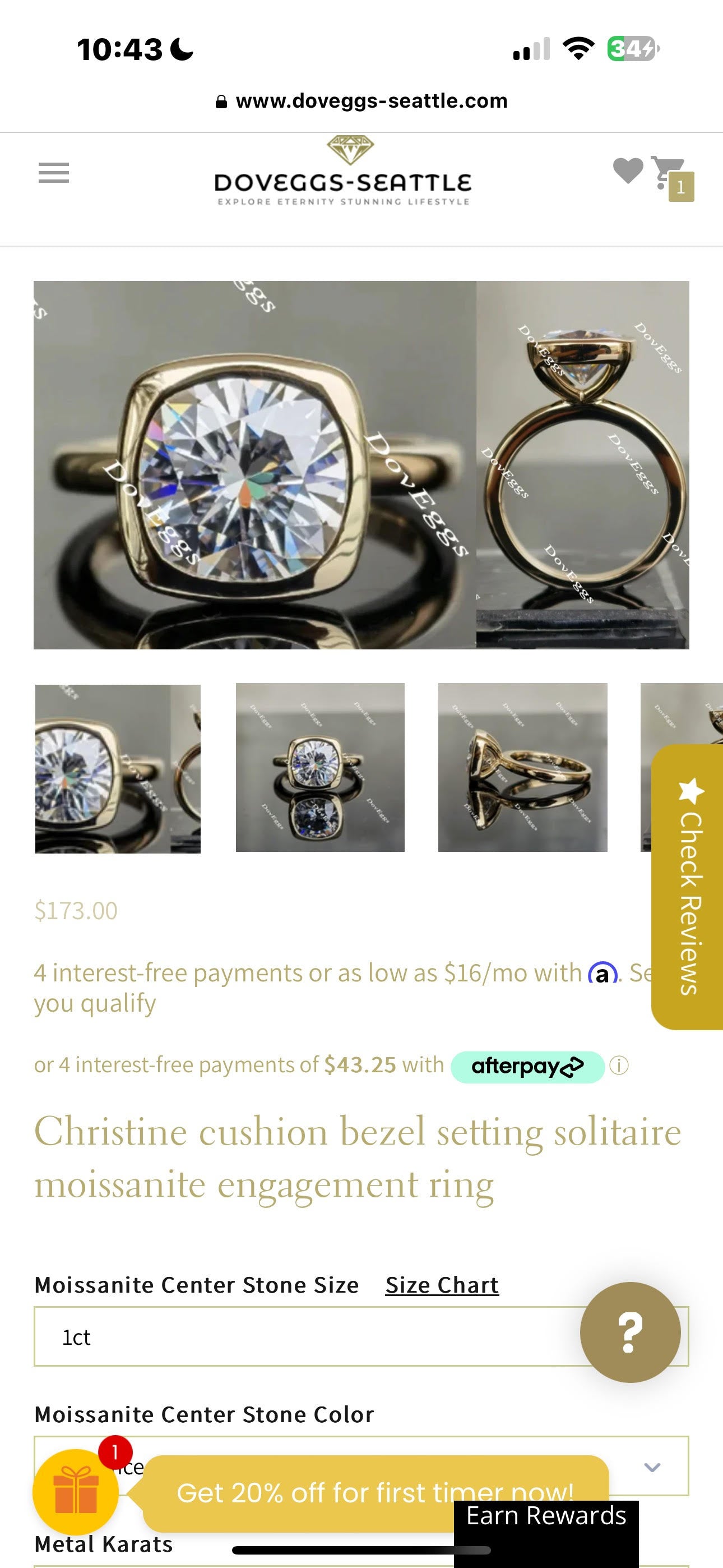The height and width of the screenshot is (1568, 723).
Task: Enlarge the main ring product image
Action: pyautogui.click(x=361, y=464)
